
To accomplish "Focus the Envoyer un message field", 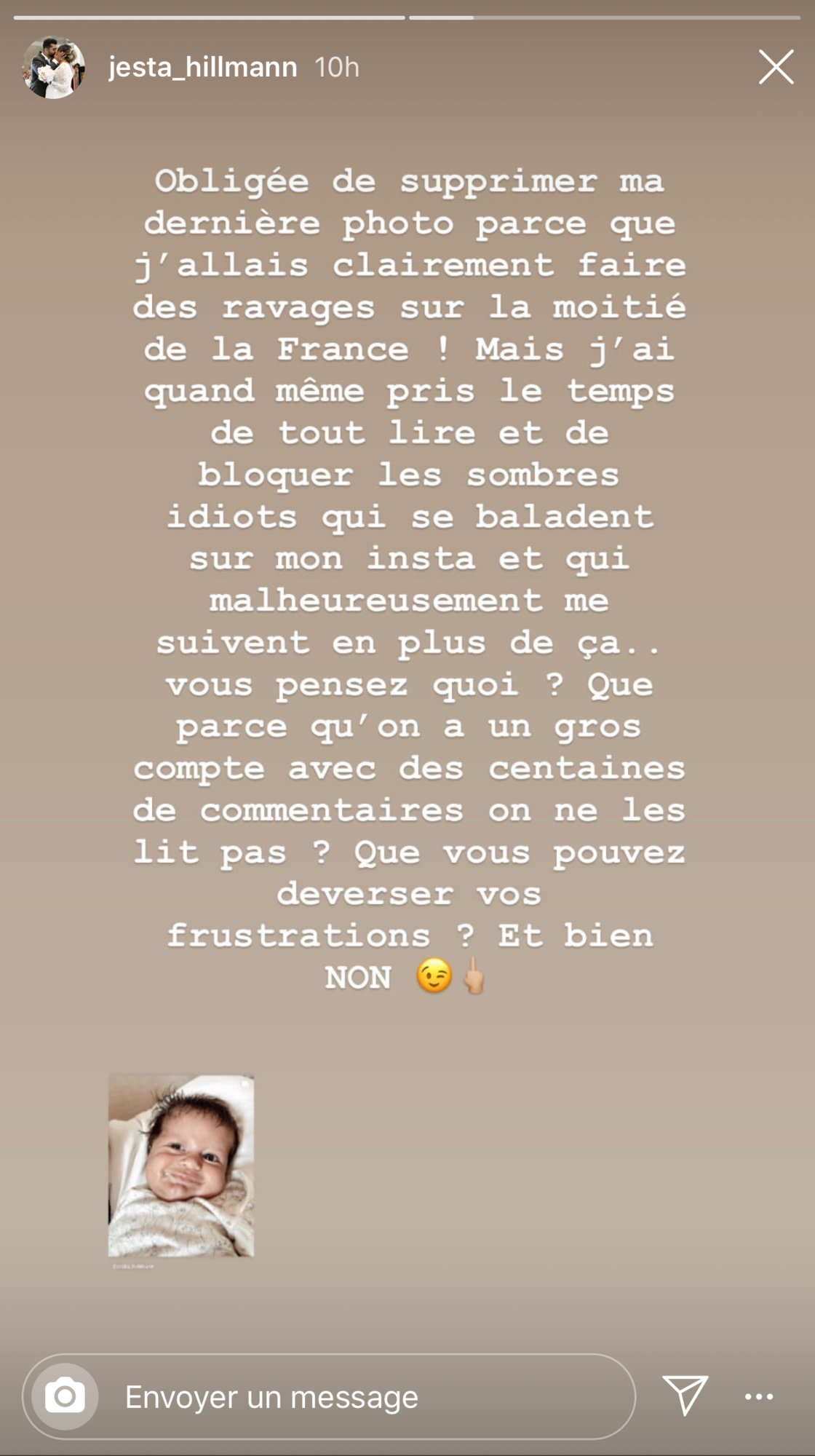I will (x=329, y=1396).
